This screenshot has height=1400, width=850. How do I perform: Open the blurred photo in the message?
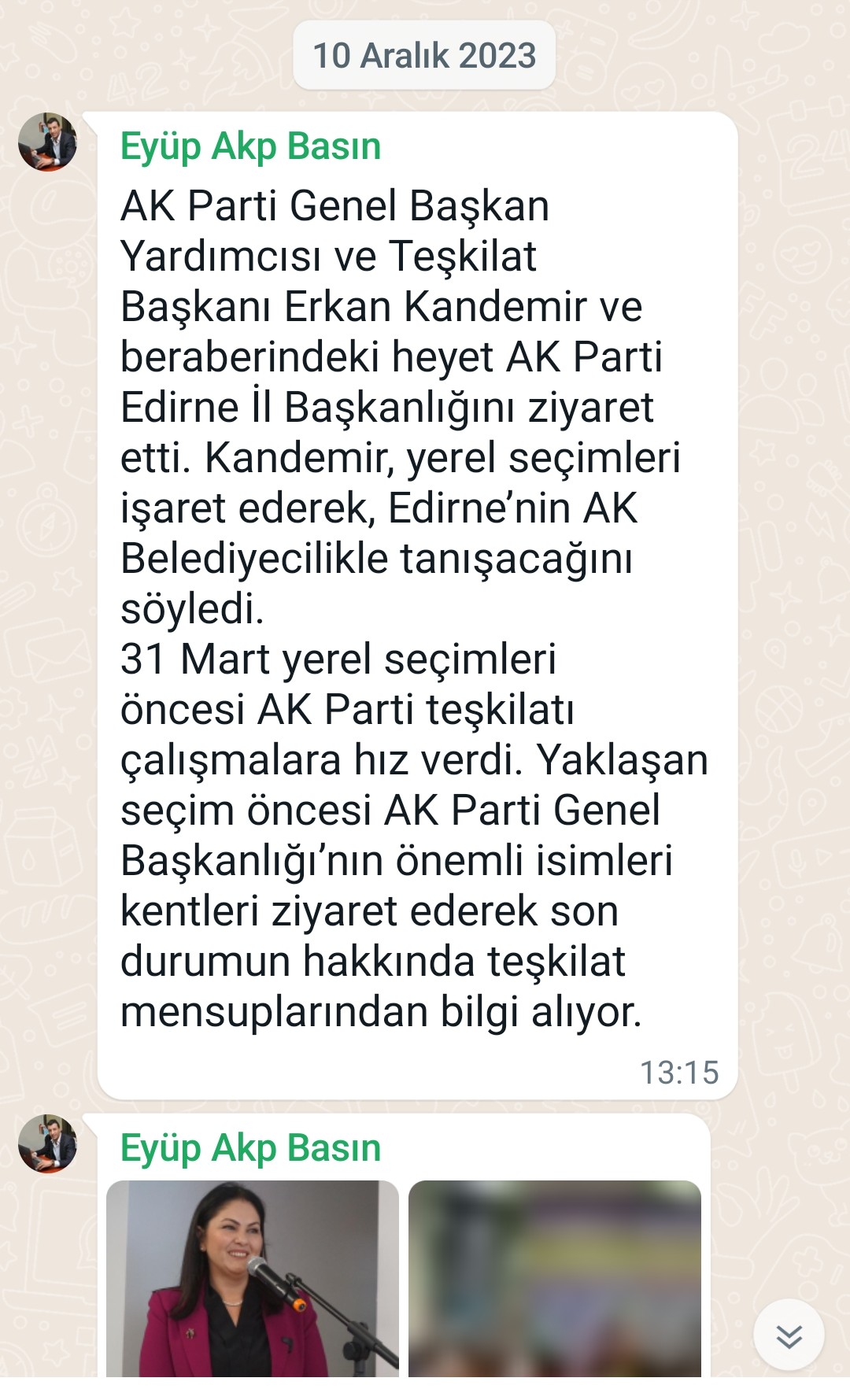pos(555,1278)
